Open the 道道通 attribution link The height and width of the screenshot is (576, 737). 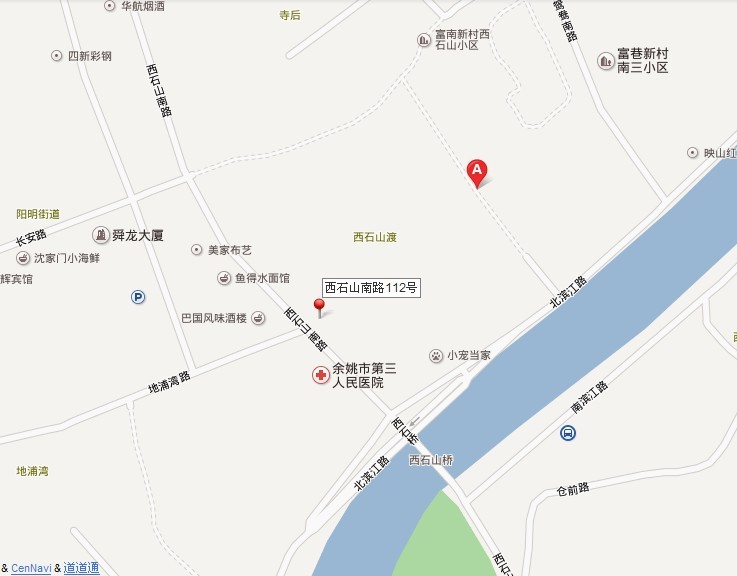click(82, 568)
